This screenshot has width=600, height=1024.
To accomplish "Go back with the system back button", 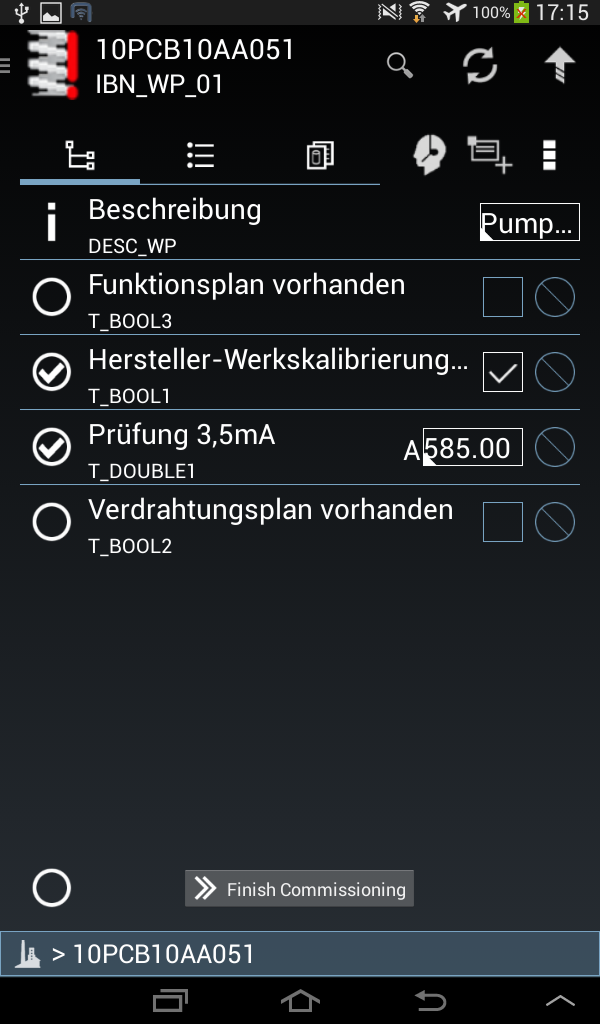I will 430,1000.
